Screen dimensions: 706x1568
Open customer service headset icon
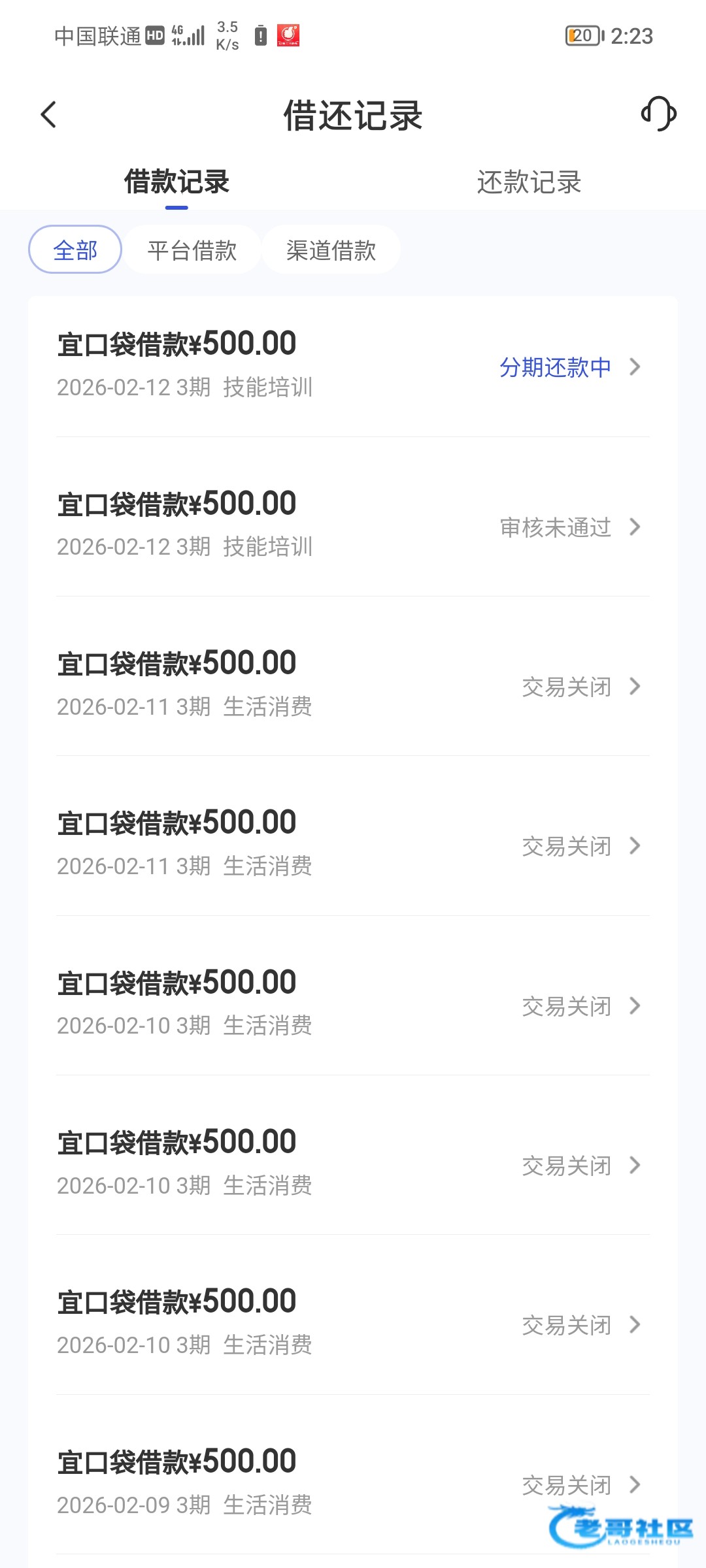tap(658, 114)
